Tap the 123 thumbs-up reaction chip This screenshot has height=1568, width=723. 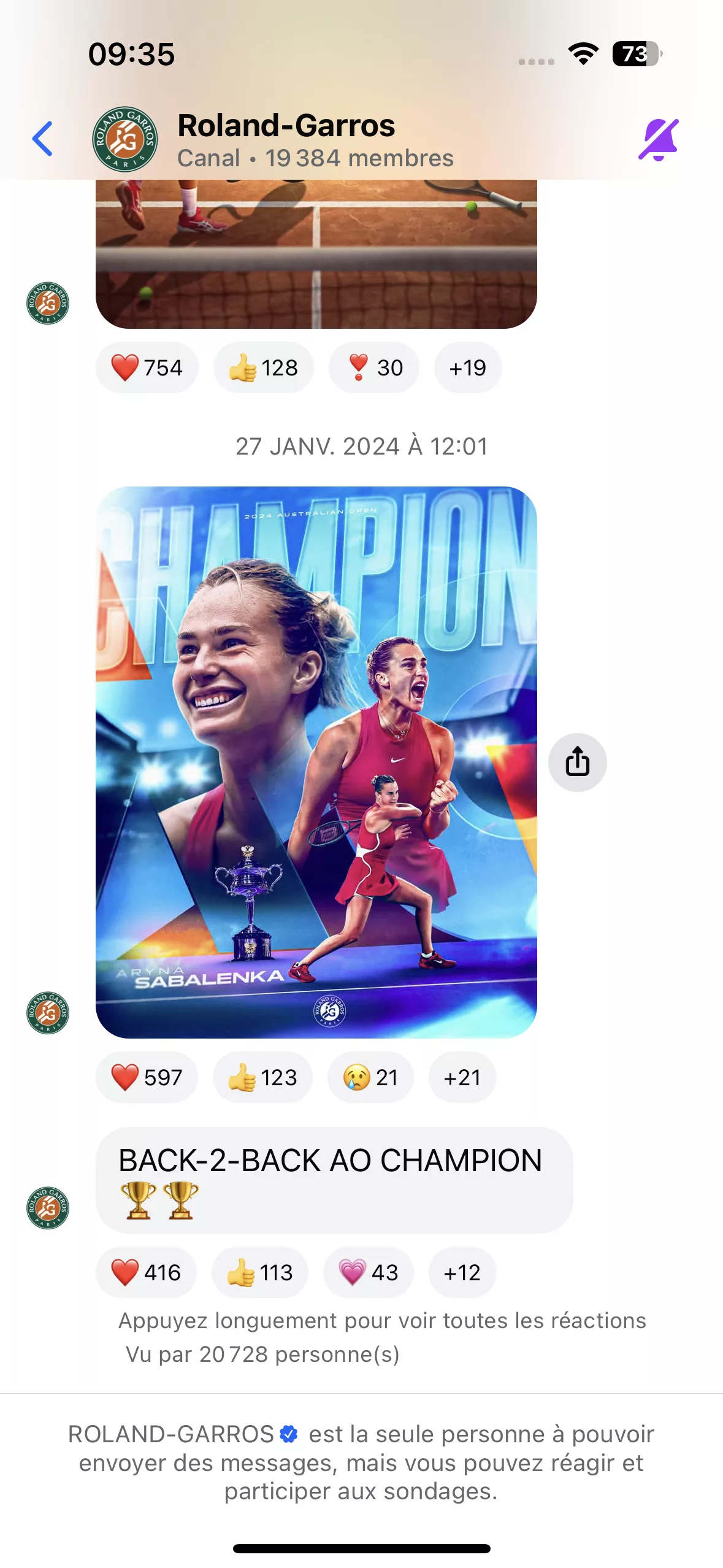click(x=262, y=1077)
